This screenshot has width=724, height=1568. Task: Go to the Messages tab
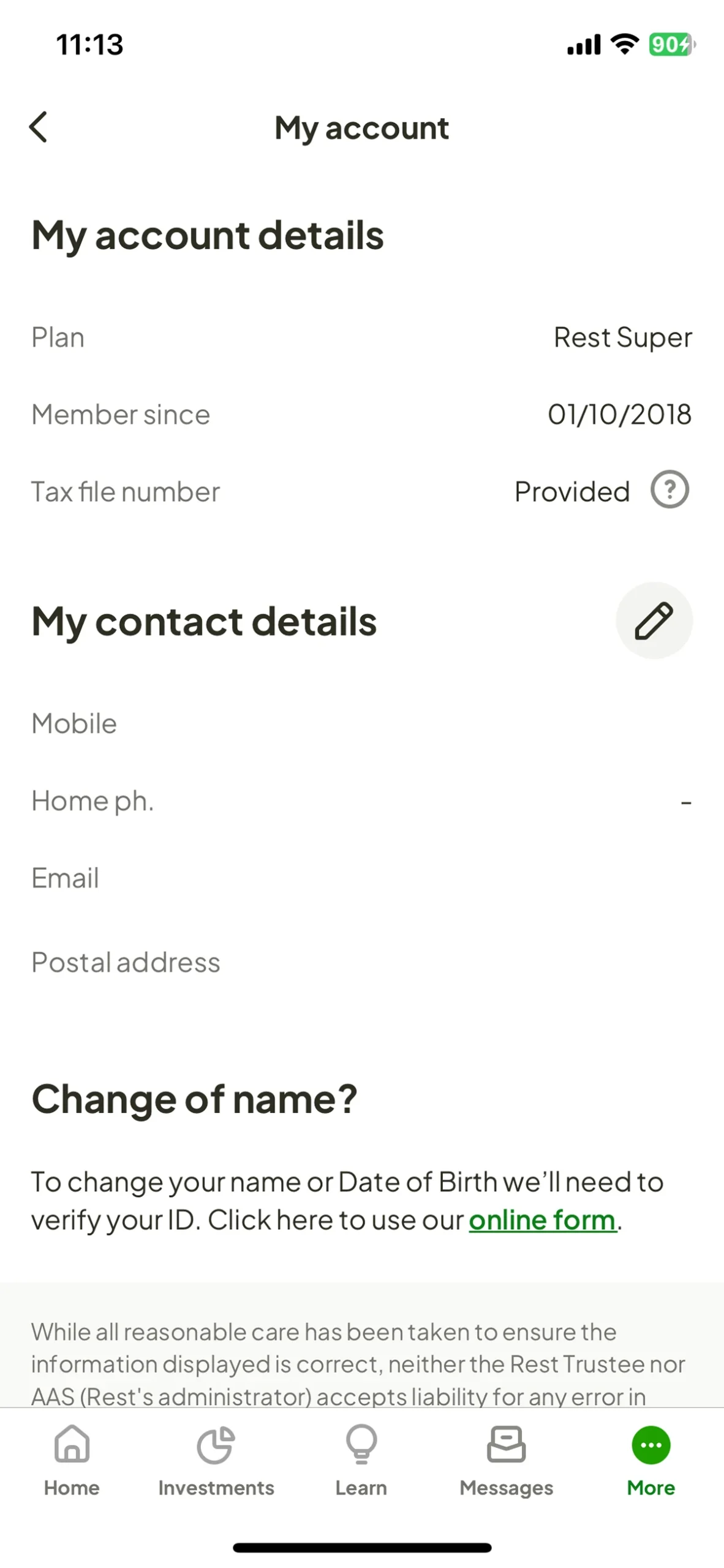tap(506, 1460)
